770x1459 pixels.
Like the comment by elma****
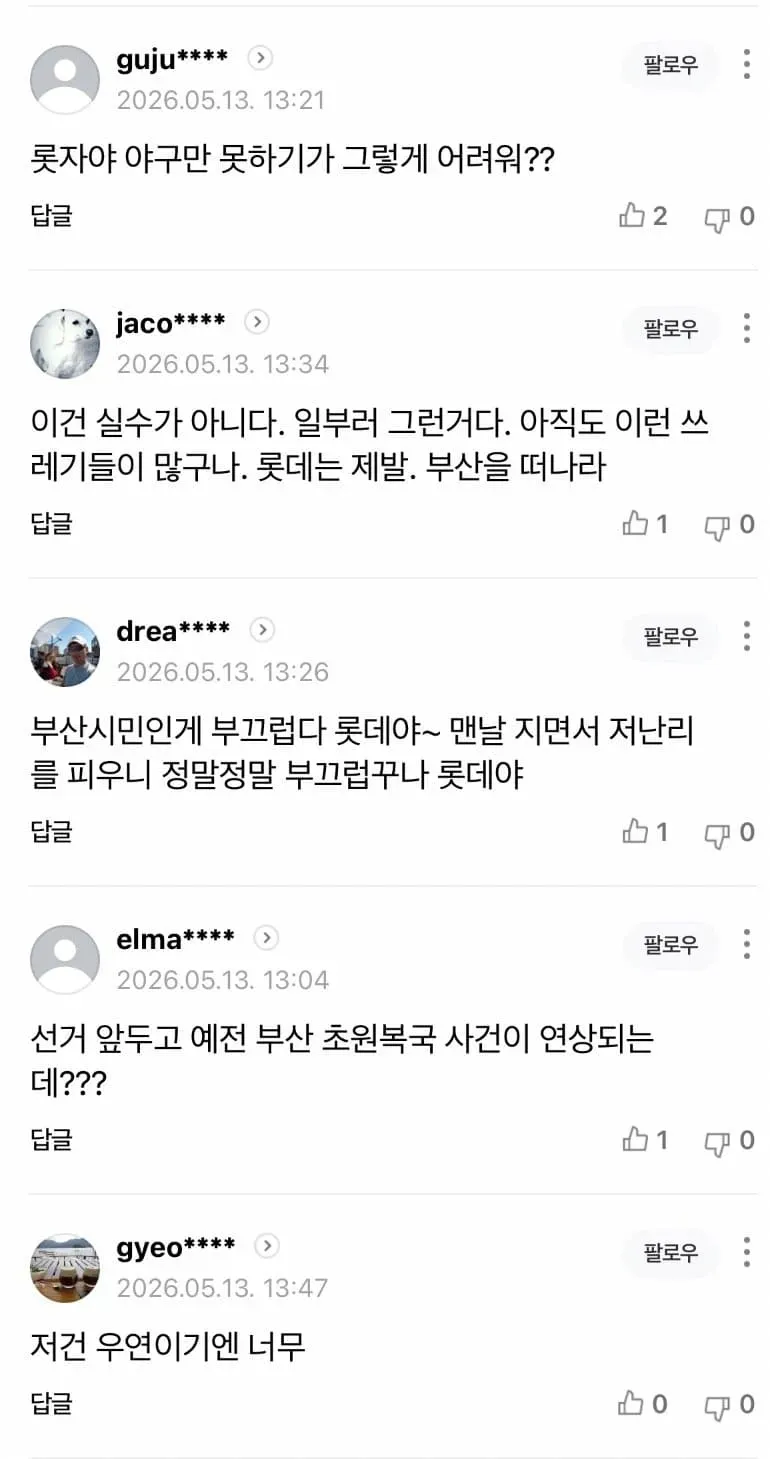click(645, 1140)
